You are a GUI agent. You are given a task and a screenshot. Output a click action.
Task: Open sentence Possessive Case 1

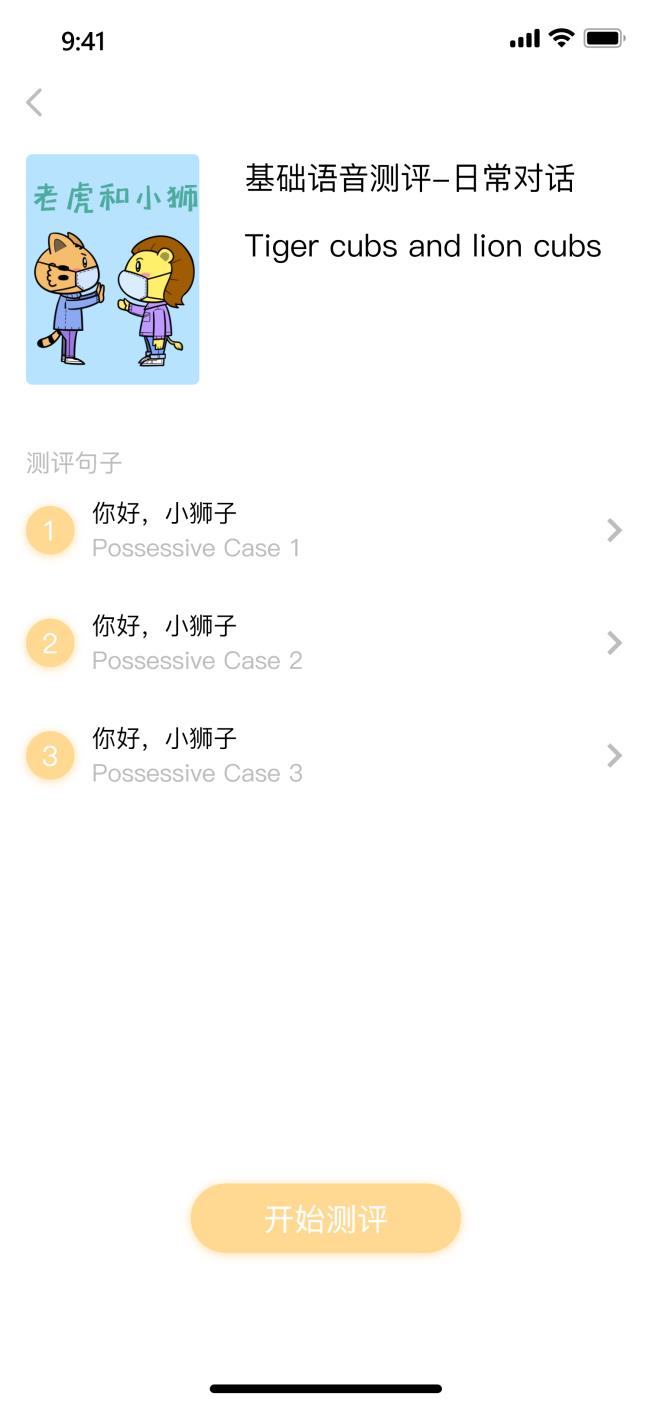(324, 531)
